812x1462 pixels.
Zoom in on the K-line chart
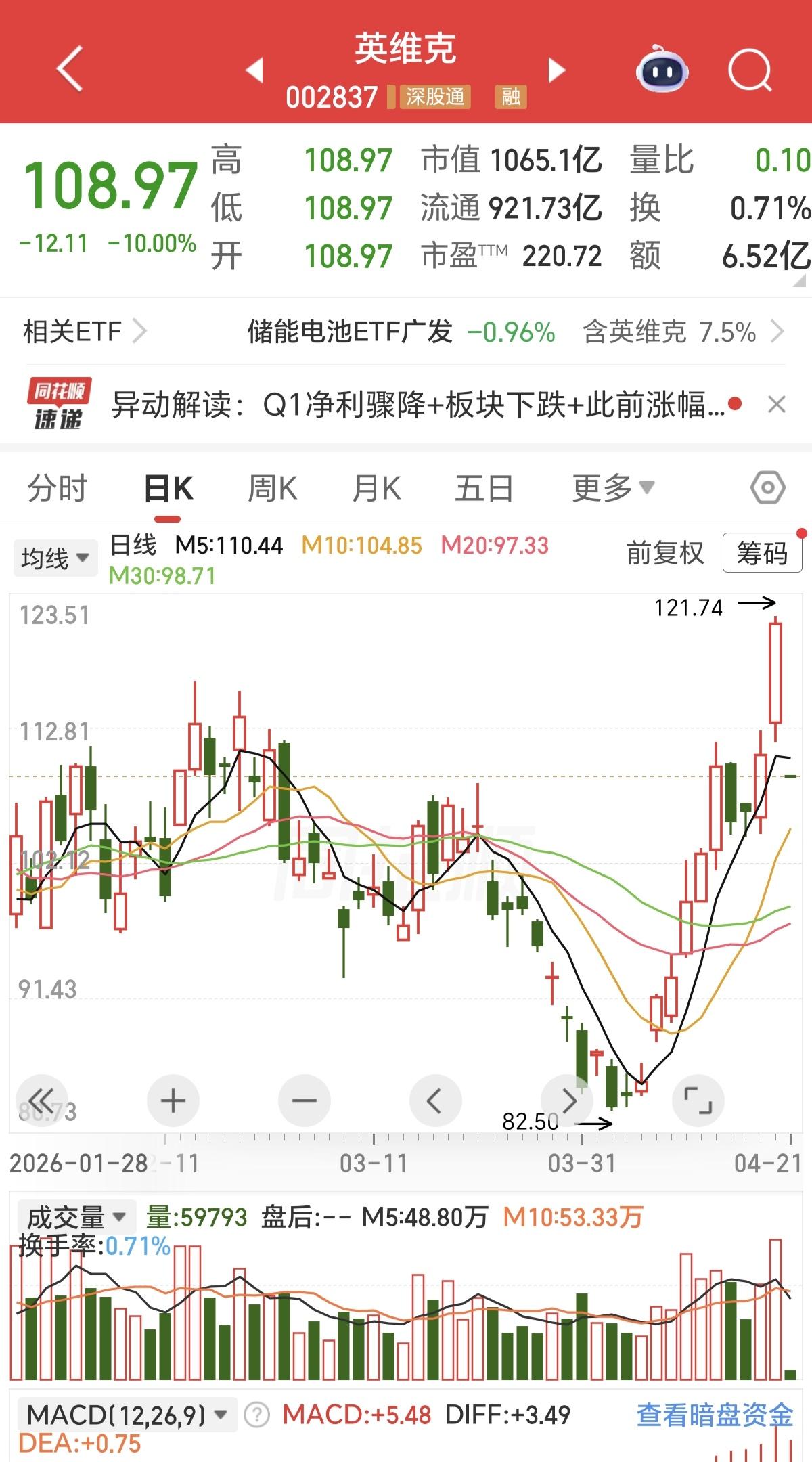pos(173,1101)
